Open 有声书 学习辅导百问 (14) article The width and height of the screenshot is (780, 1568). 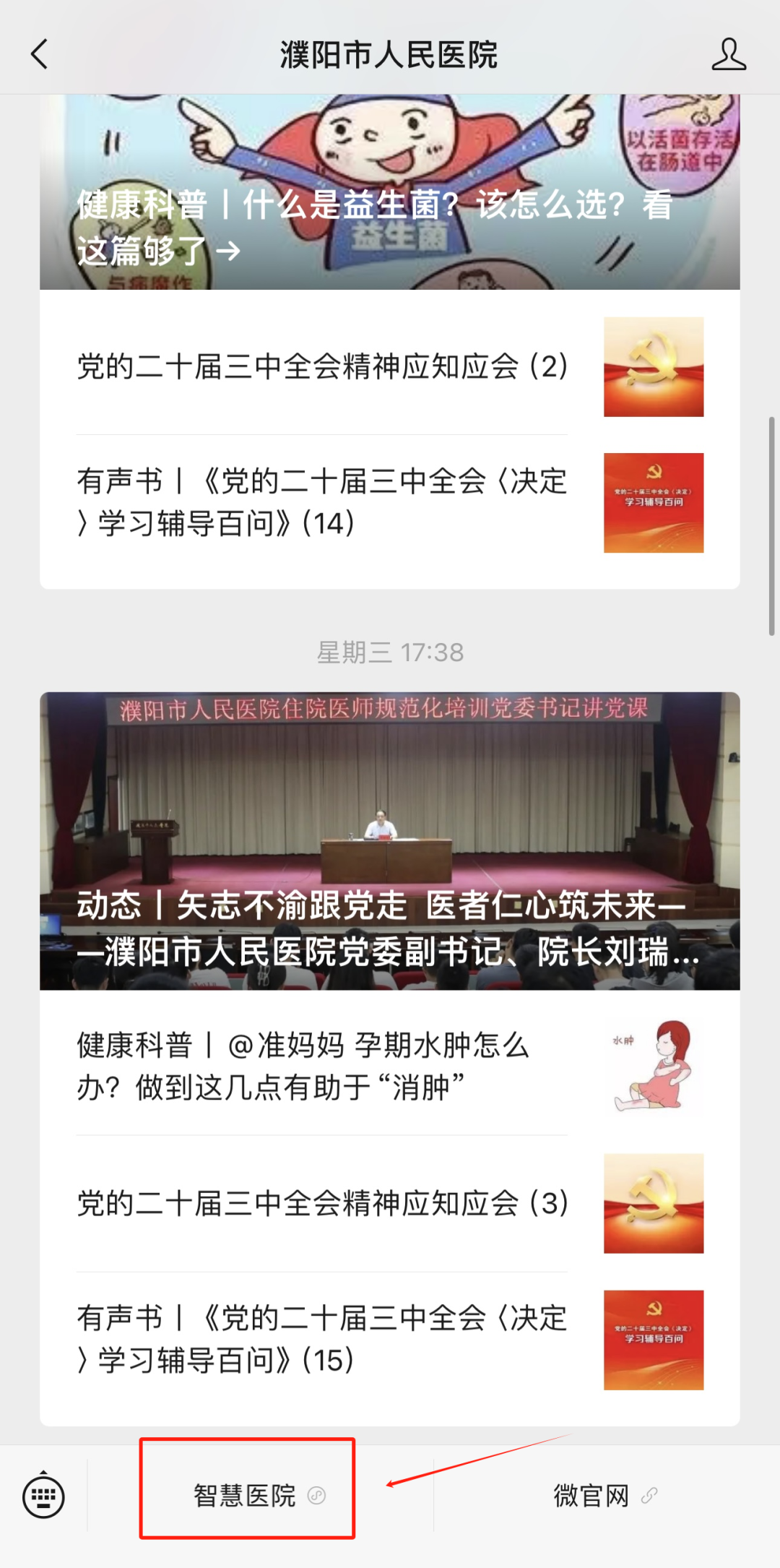pos(390,503)
